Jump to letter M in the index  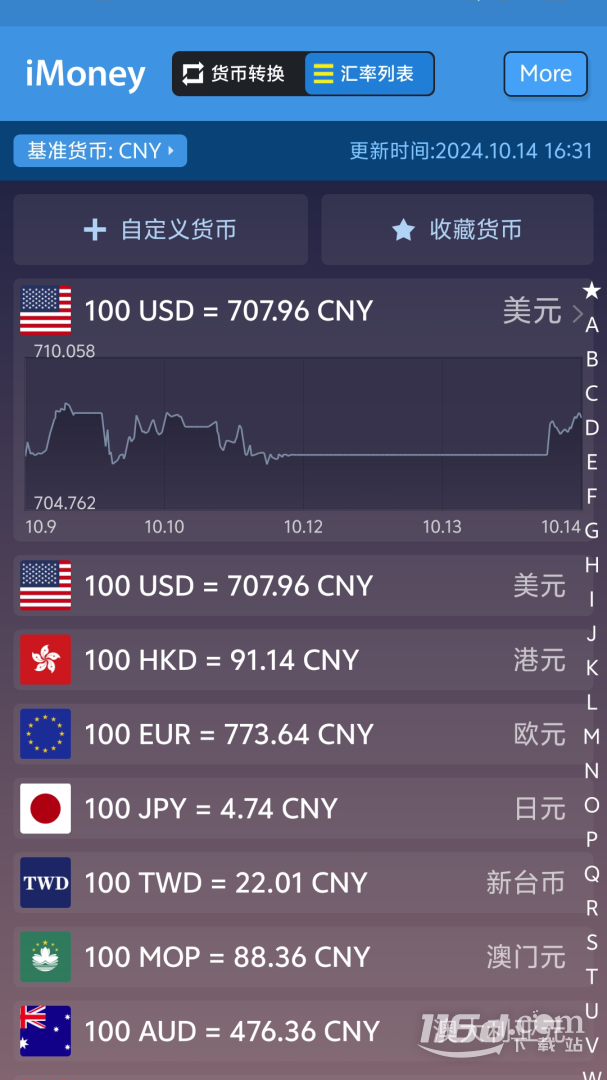point(591,736)
